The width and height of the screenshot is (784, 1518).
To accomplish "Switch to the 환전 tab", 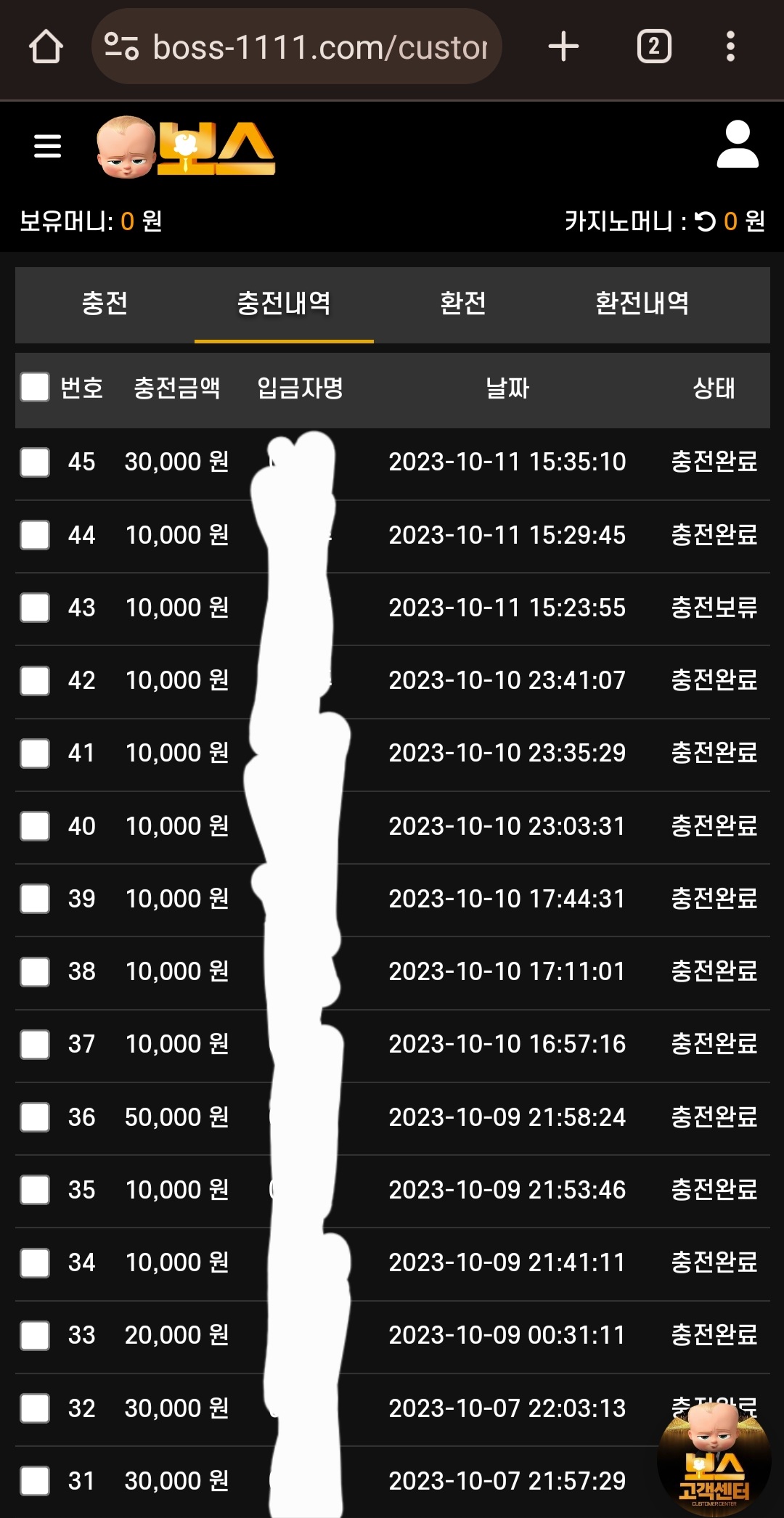I will click(463, 303).
